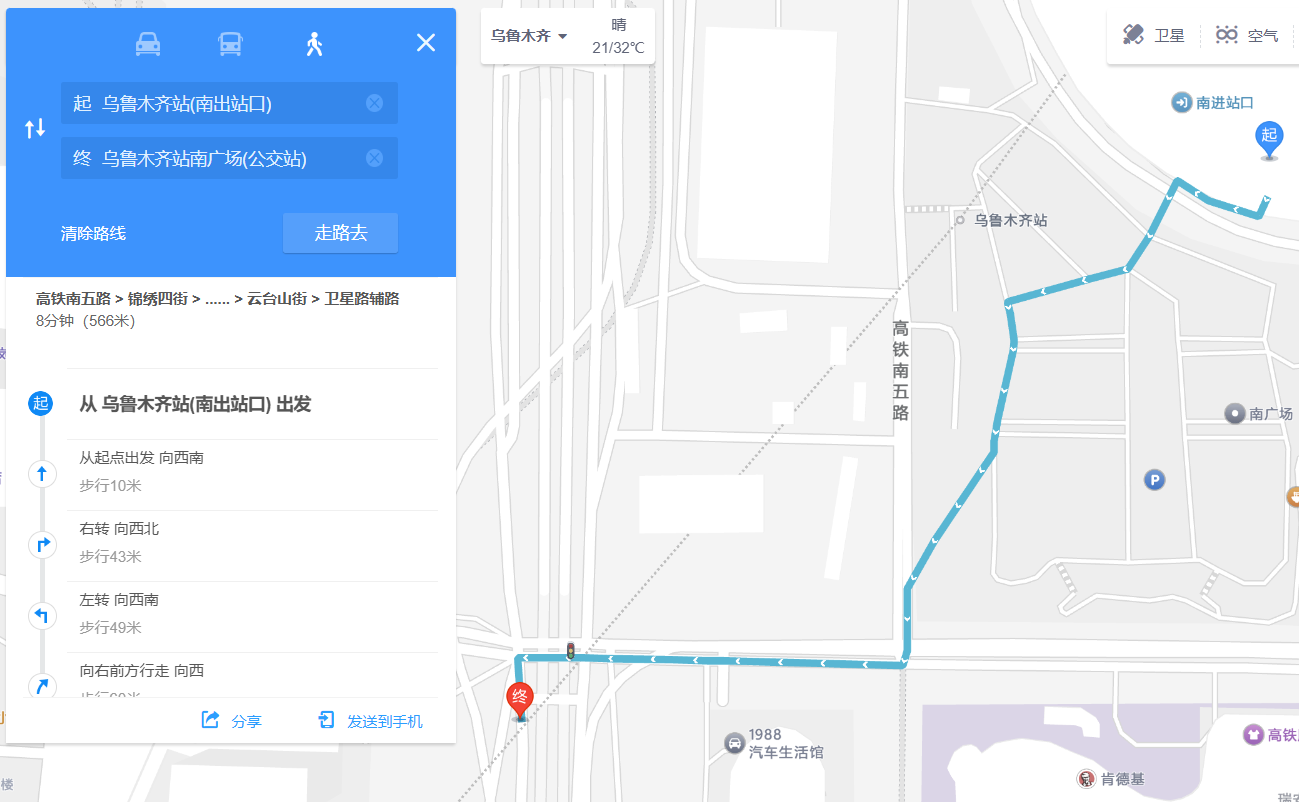Switch to bus transit mode
Screen dimensions: 1299x802
pos(231,44)
